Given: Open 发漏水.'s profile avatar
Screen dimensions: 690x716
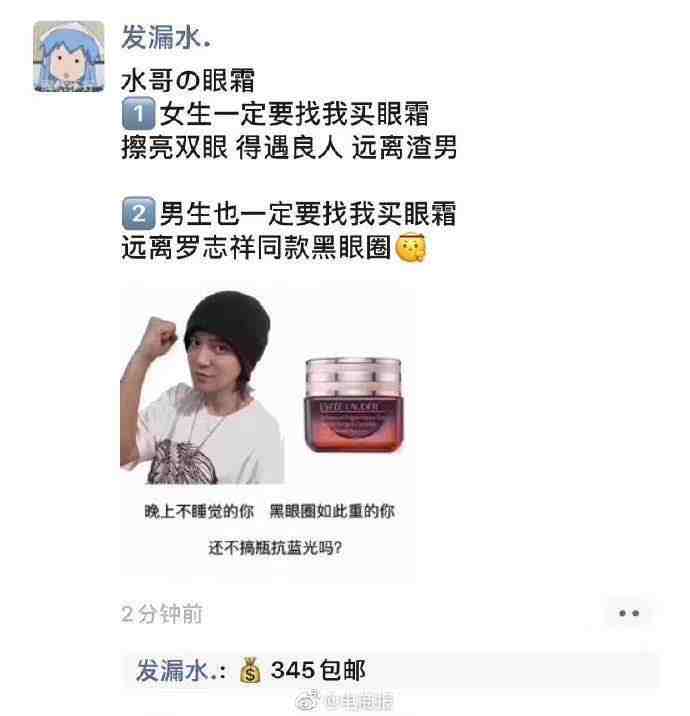Looking at the screenshot, I should click(71, 57).
